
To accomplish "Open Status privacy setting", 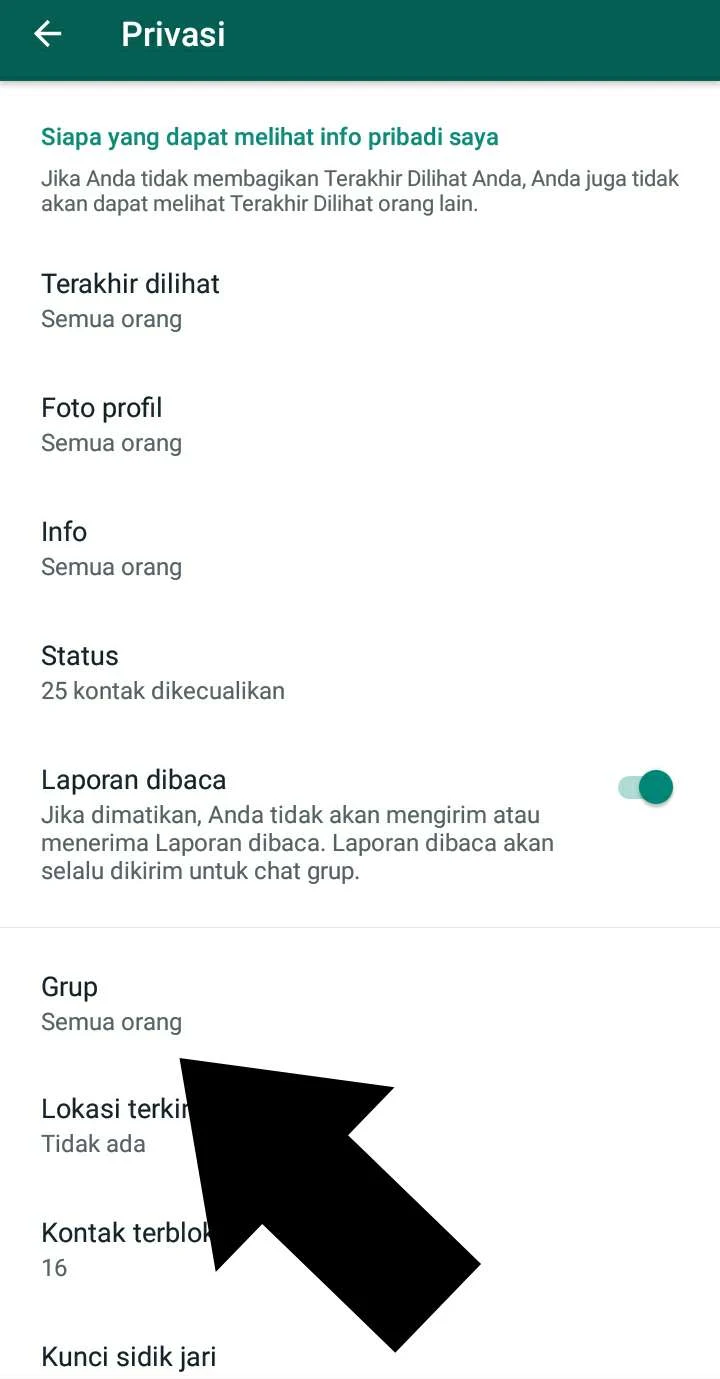I will [x=160, y=672].
